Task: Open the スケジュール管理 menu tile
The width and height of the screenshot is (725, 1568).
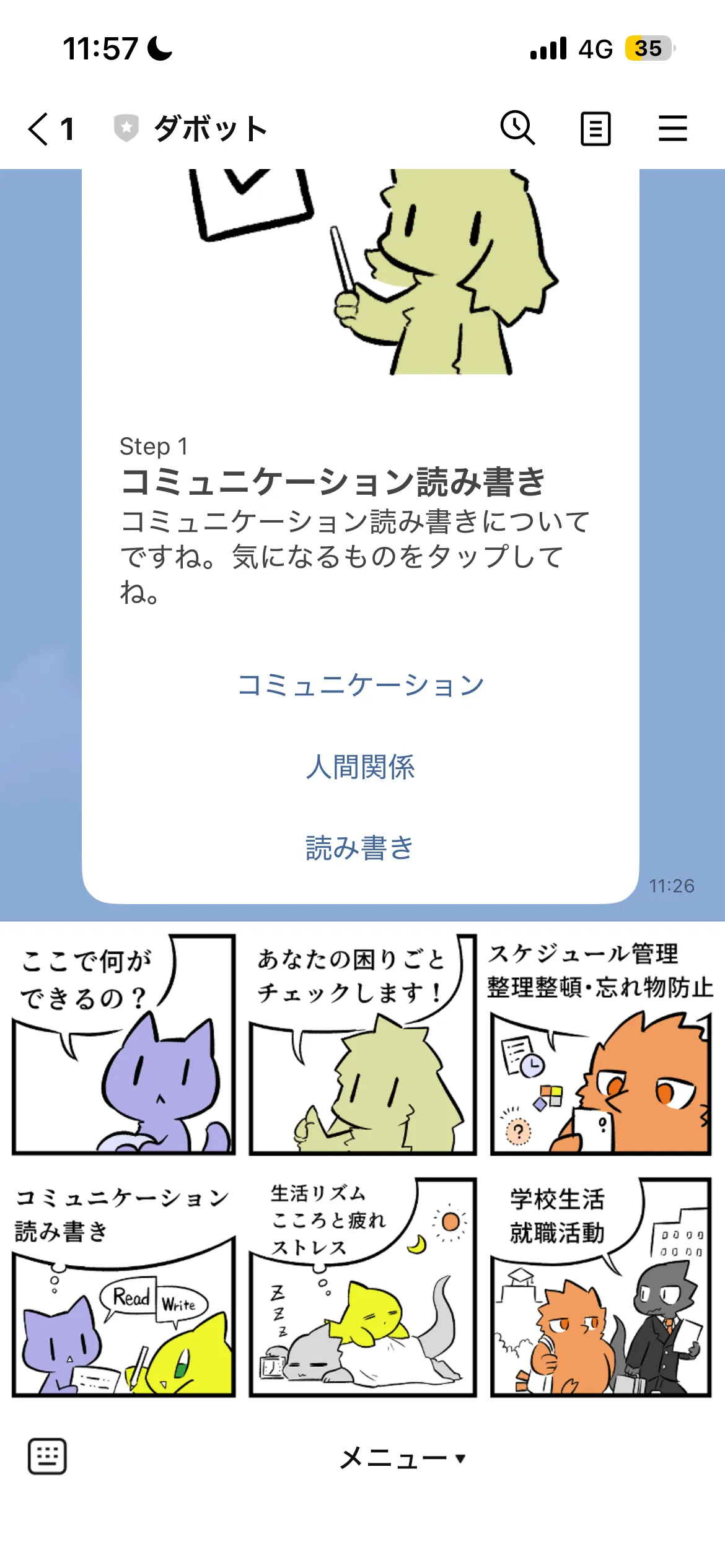Action: point(600,1044)
